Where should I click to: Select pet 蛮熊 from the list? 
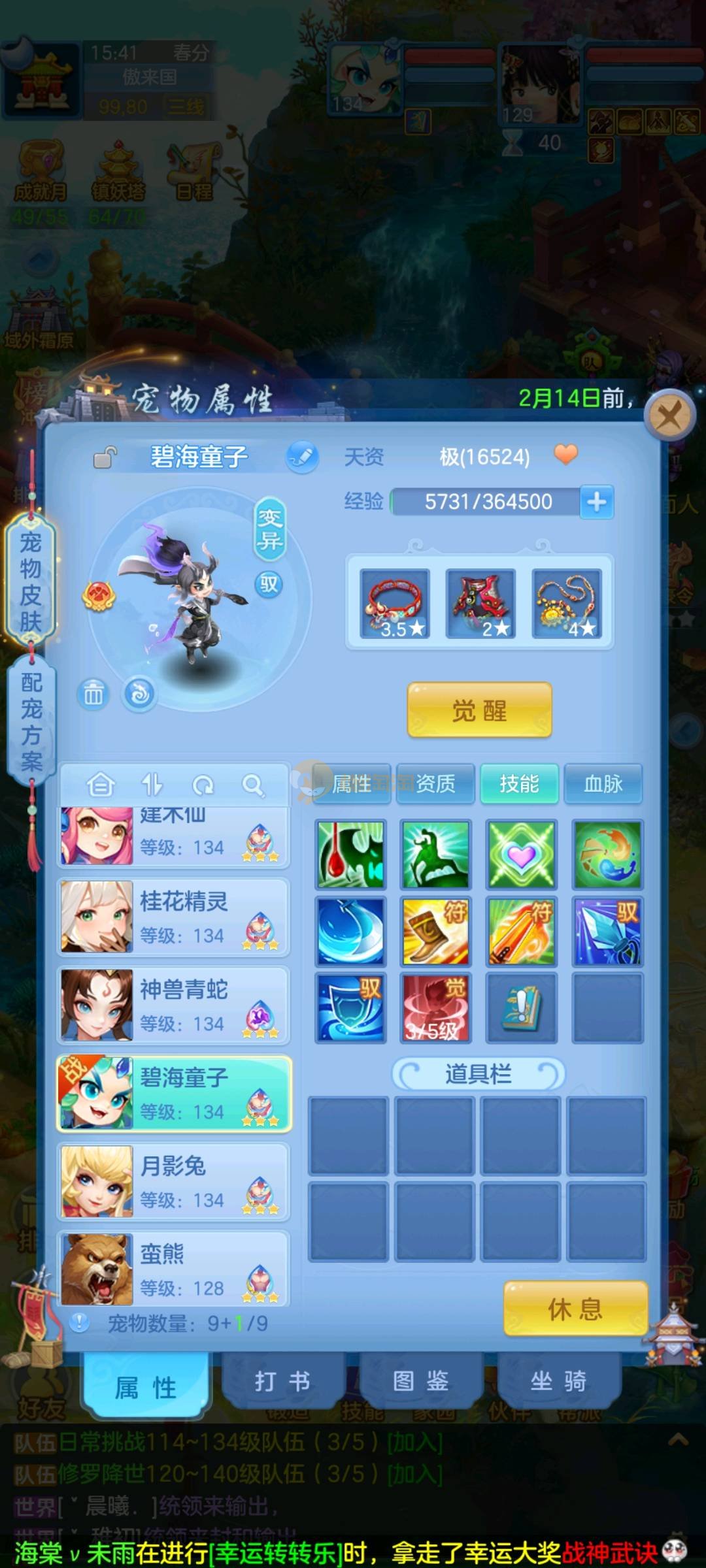[x=173, y=1269]
